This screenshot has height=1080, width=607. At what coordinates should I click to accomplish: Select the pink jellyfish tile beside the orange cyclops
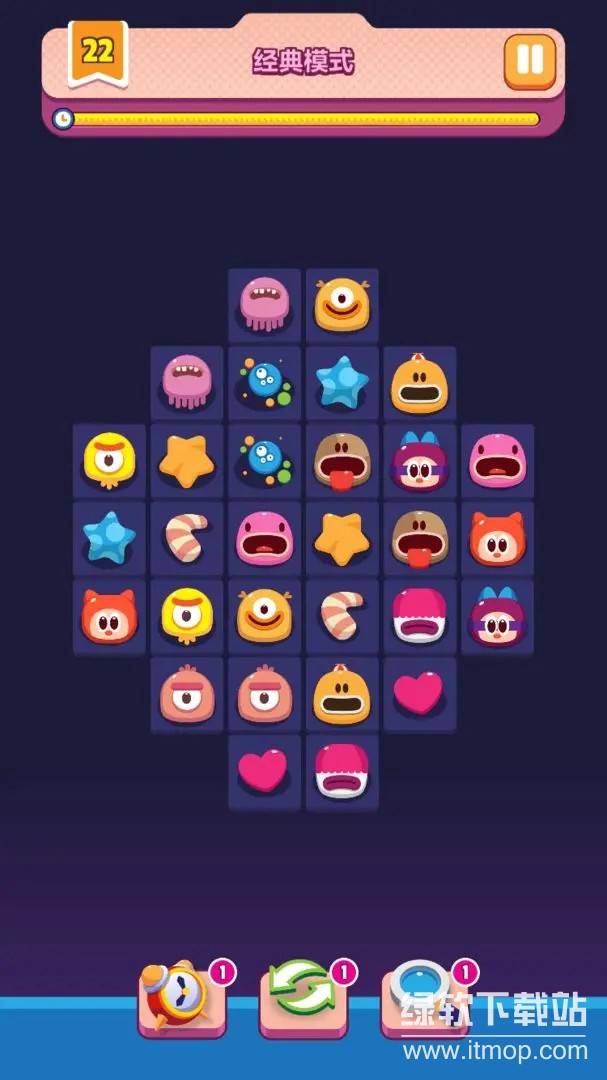tap(264, 304)
